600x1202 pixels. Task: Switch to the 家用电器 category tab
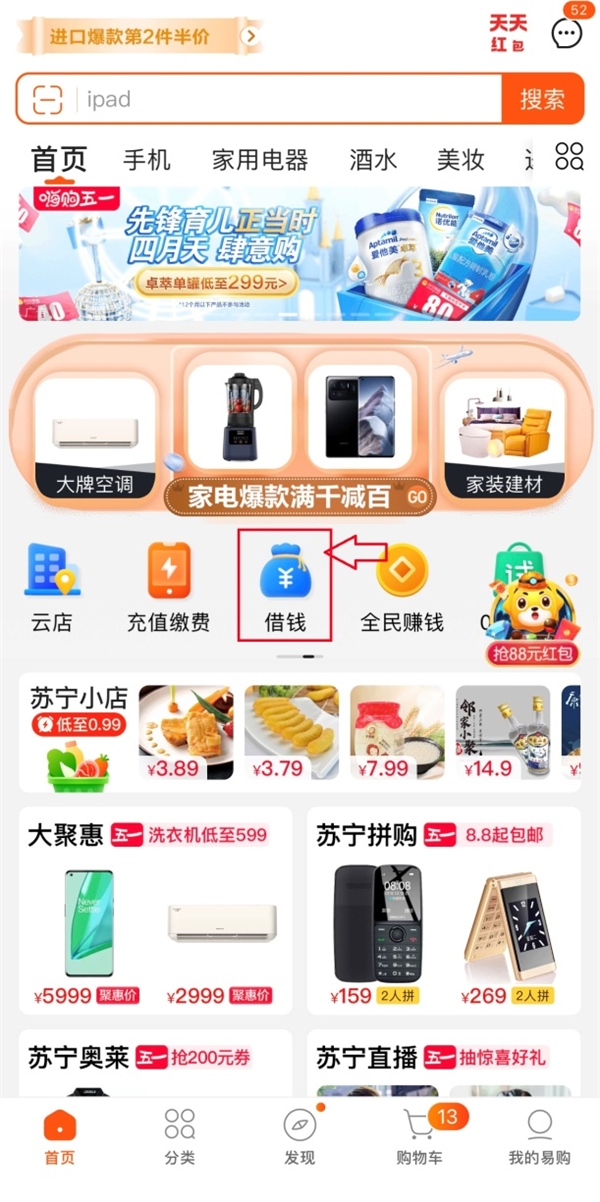pyautogui.click(x=260, y=159)
